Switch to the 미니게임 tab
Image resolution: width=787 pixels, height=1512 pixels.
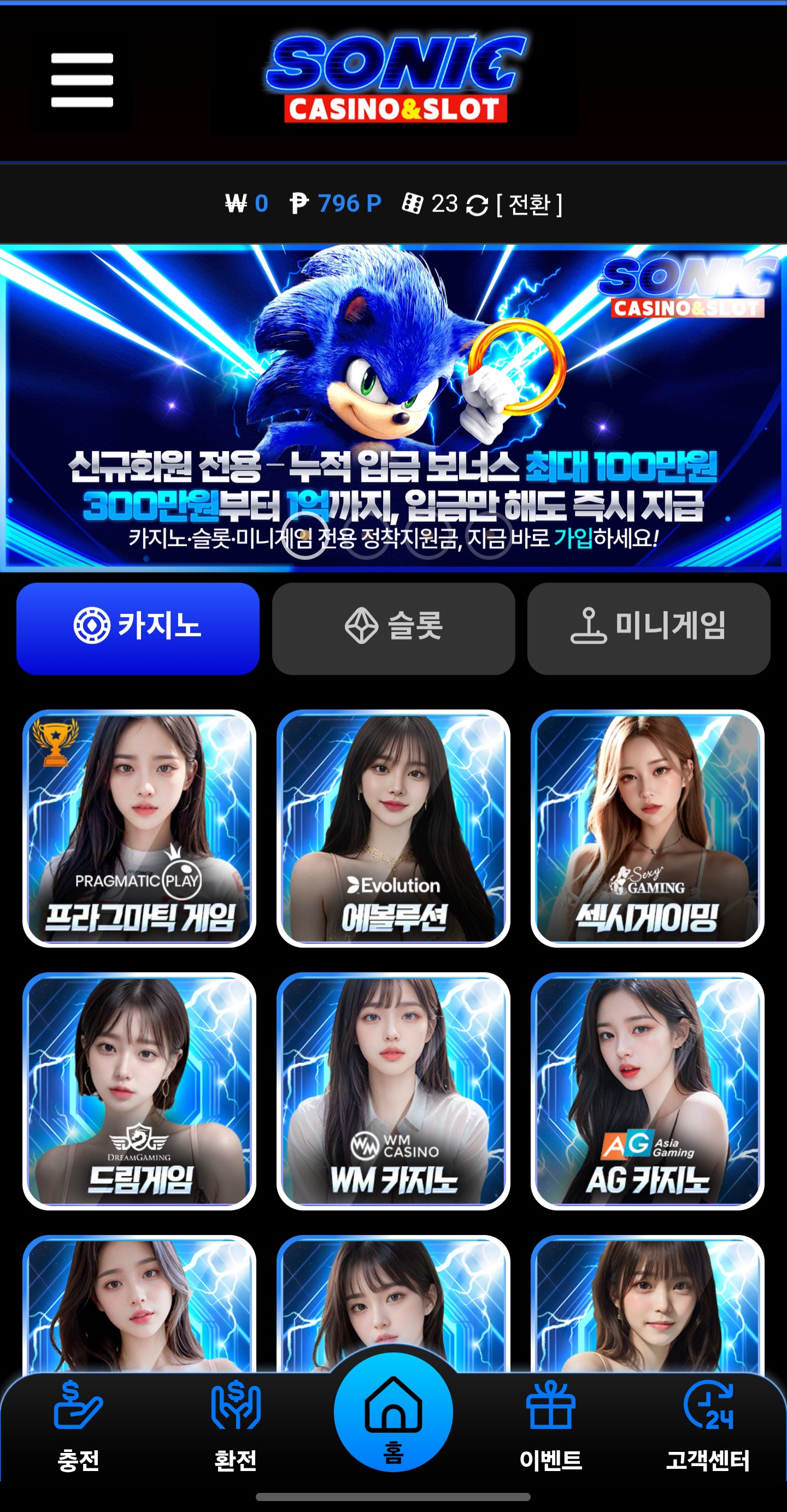648,628
